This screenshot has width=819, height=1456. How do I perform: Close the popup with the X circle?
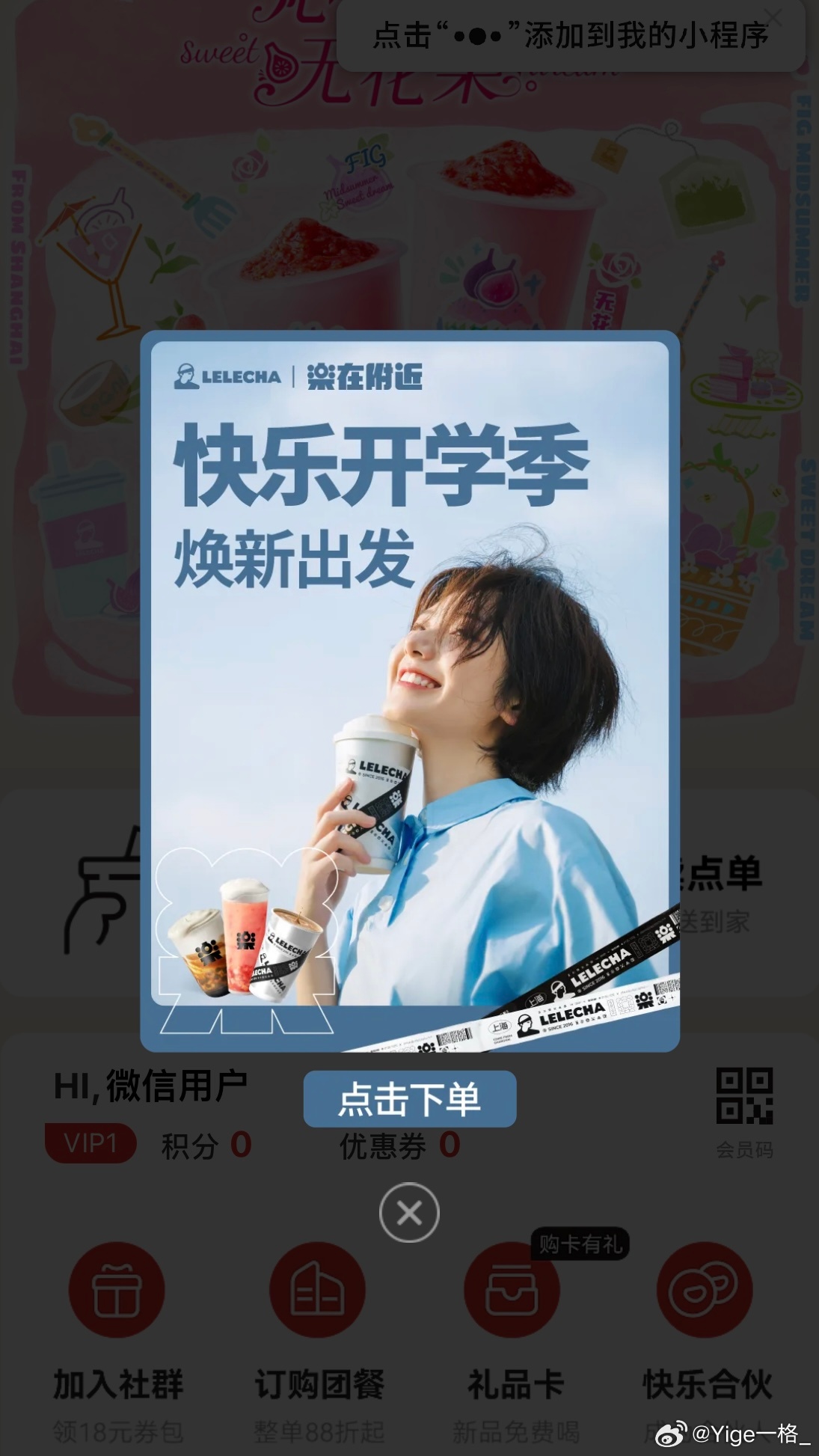[409, 1212]
